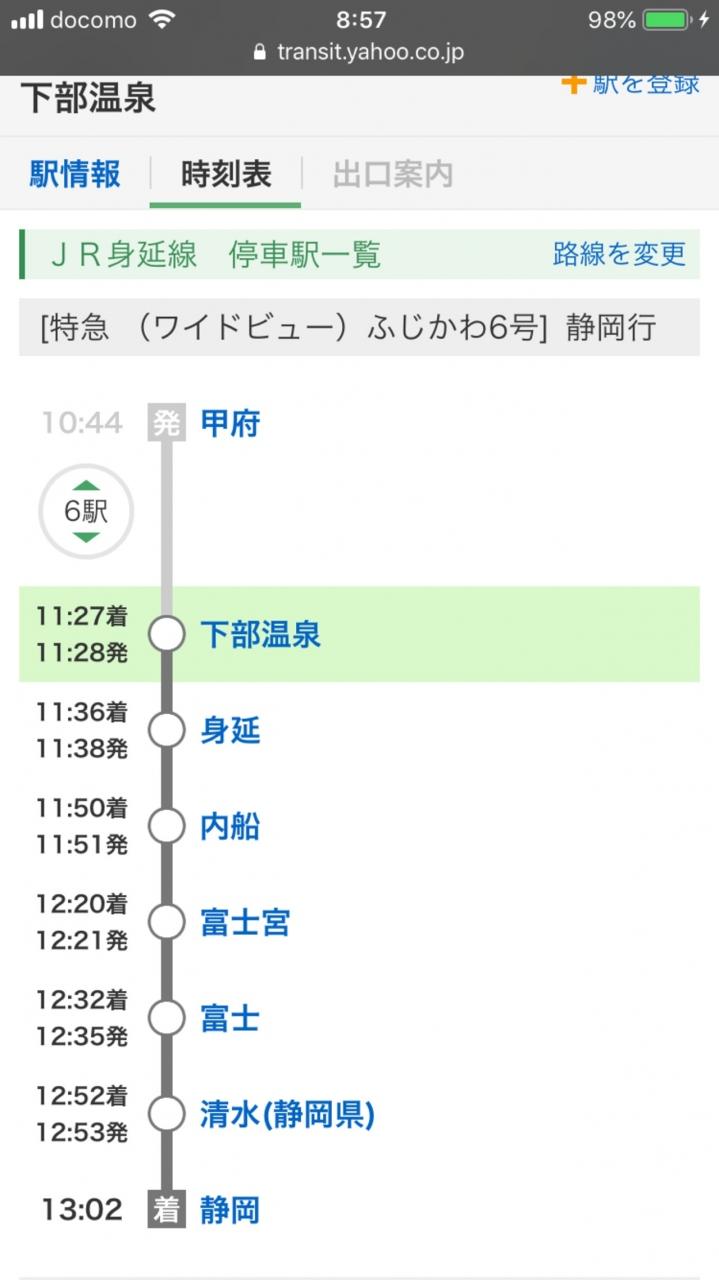
Task: Open 清水(静岡県) station link
Action: (287, 1114)
